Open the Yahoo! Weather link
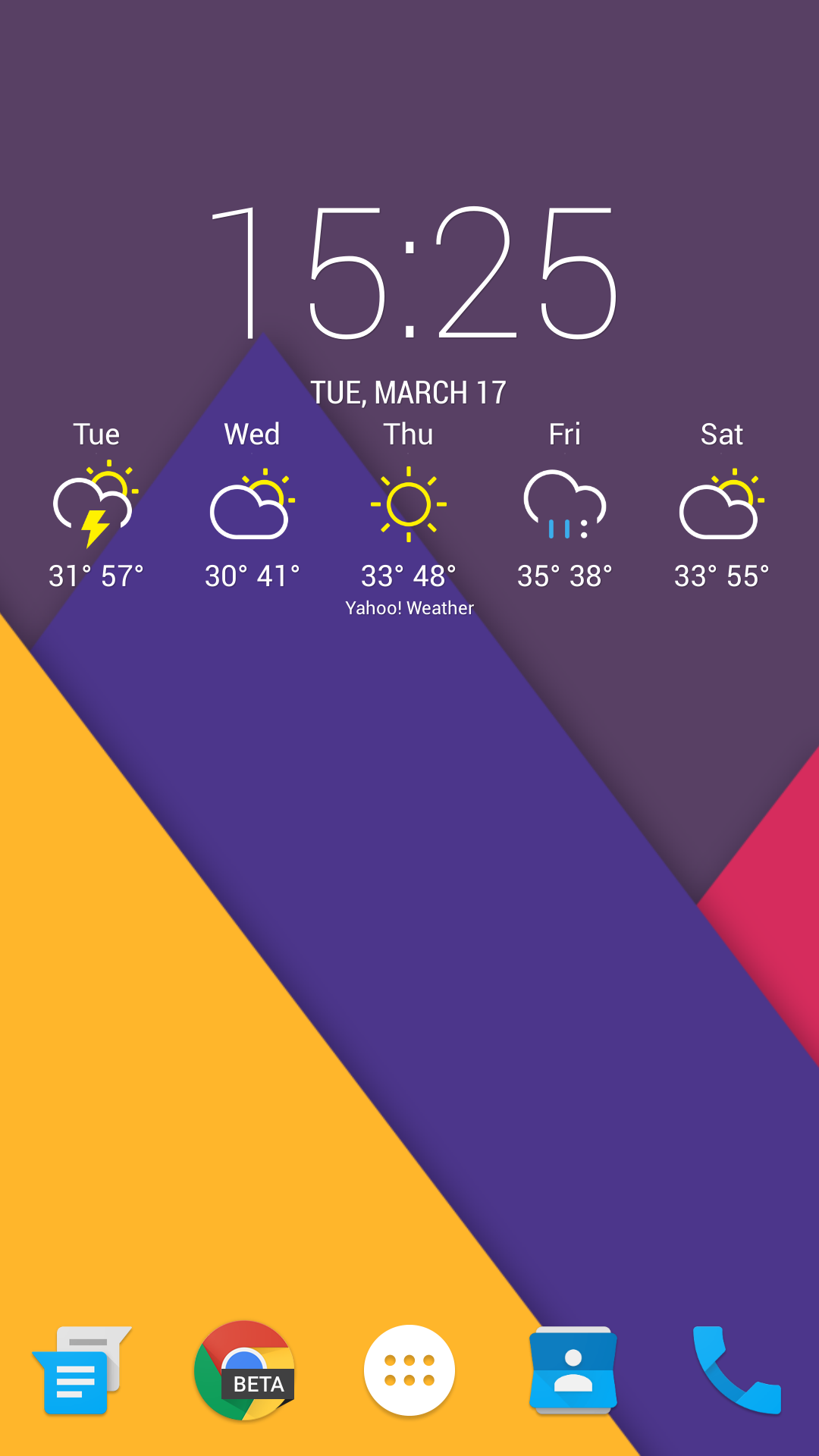The image size is (819, 1456). [409, 607]
